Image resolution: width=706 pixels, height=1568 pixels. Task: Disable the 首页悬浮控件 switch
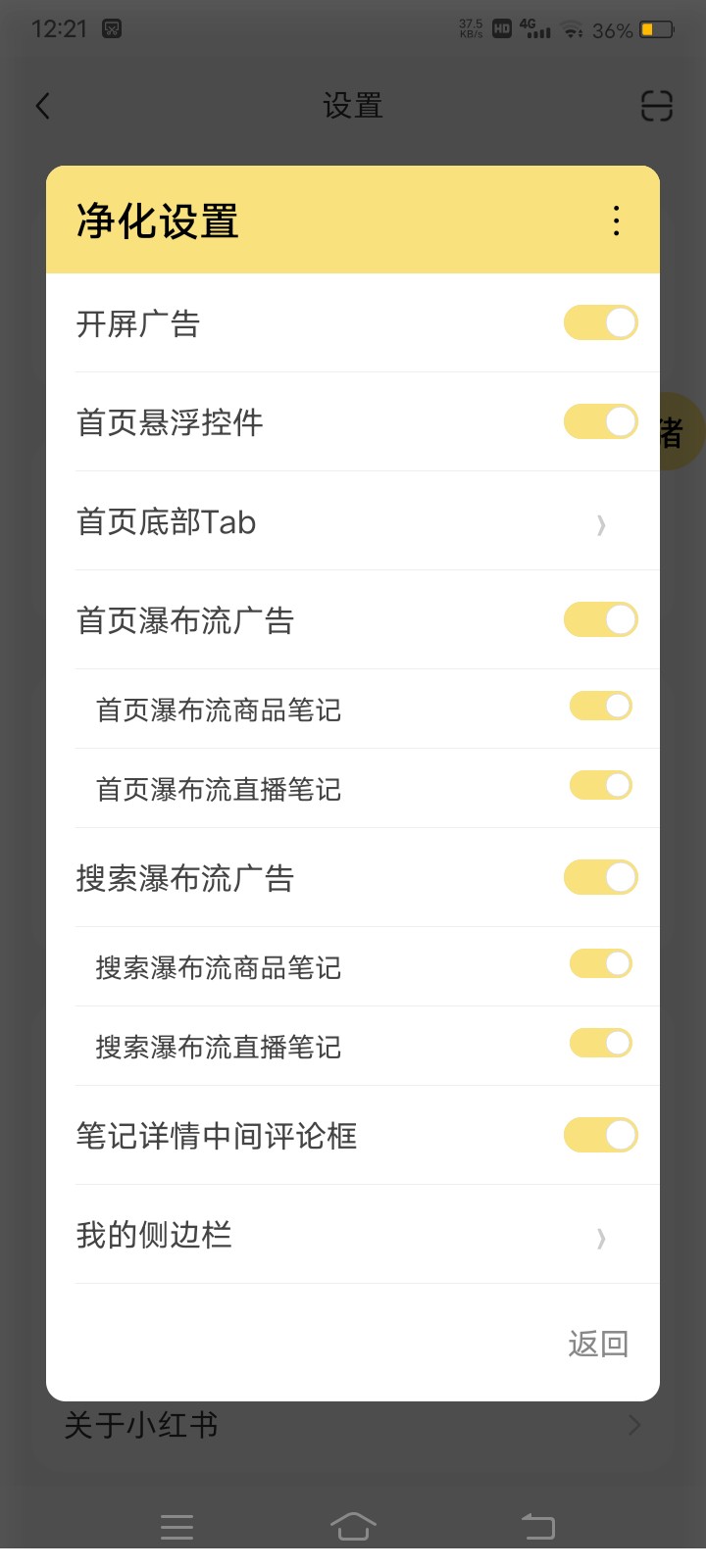(601, 421)
